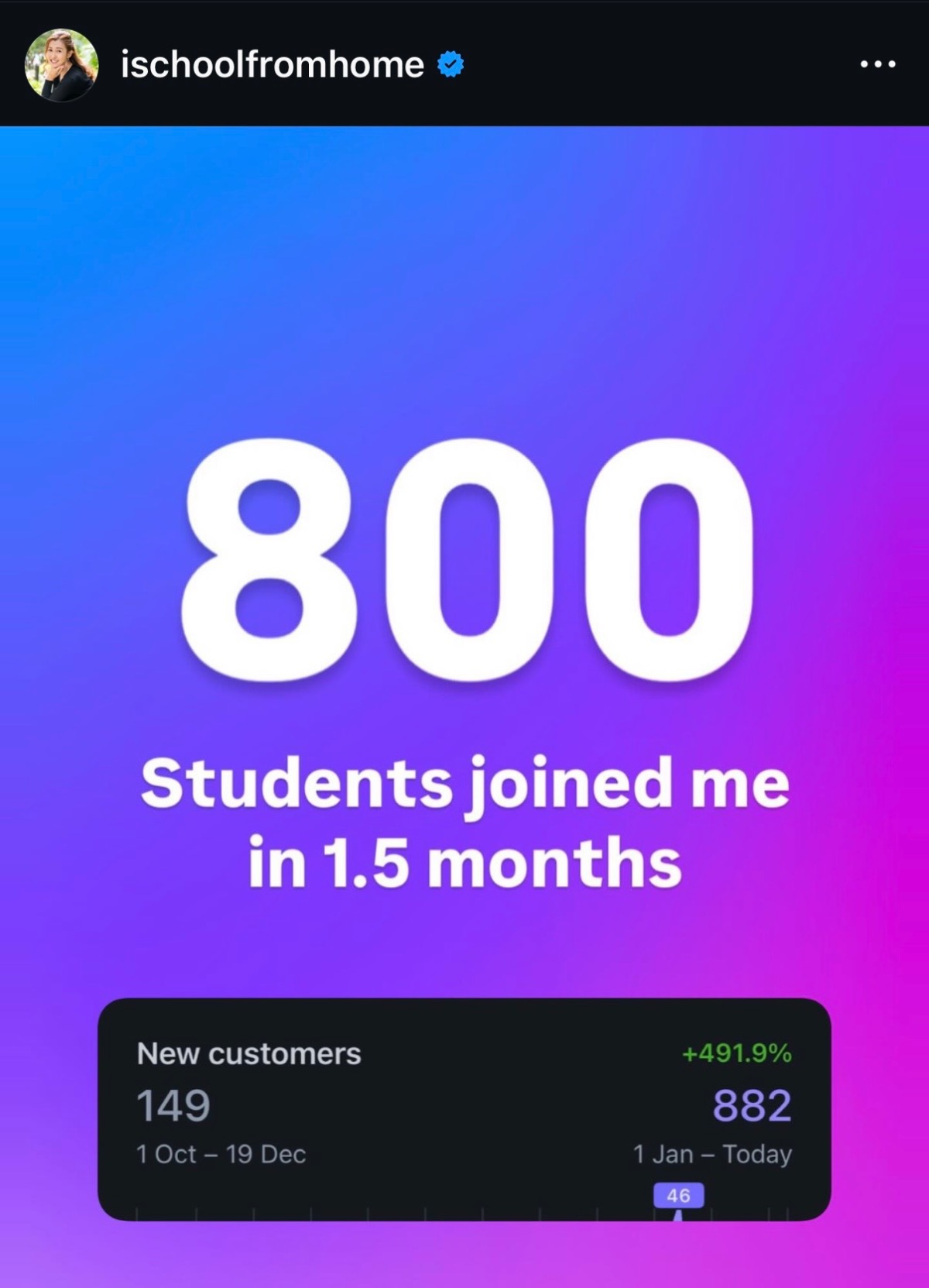Open ischoolfromhome profile picture

tap(61, 65)
